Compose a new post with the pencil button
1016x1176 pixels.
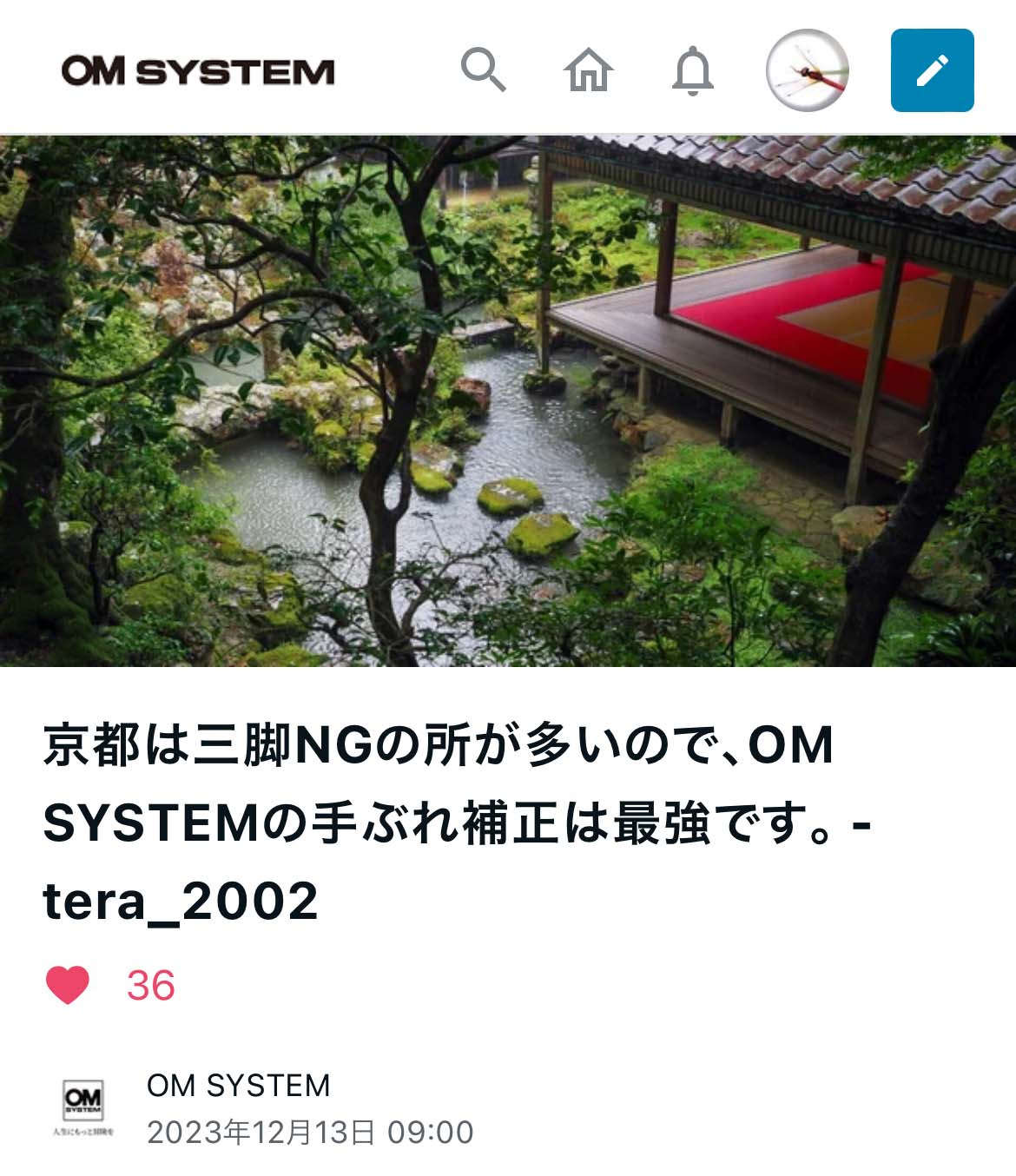click(x=932, y=70)
